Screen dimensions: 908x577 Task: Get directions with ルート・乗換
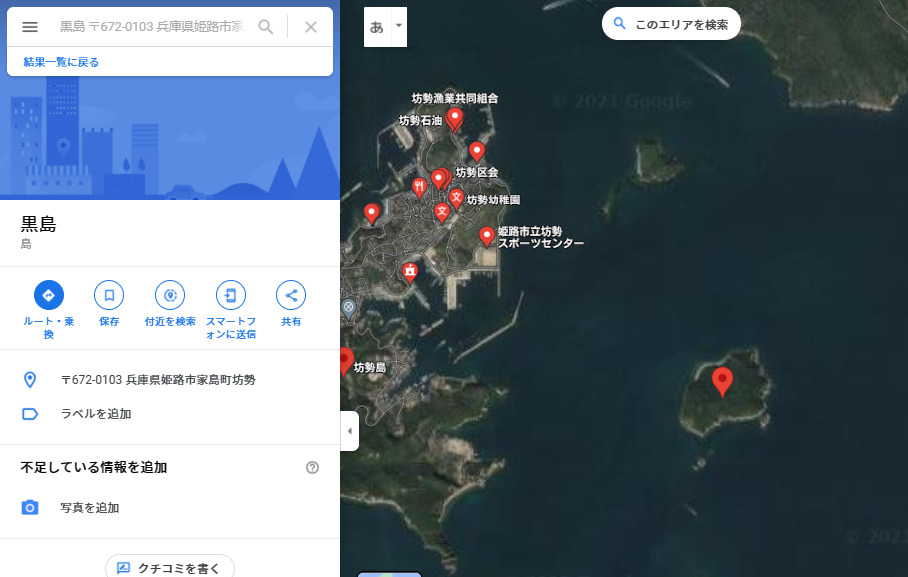[49, 295]
